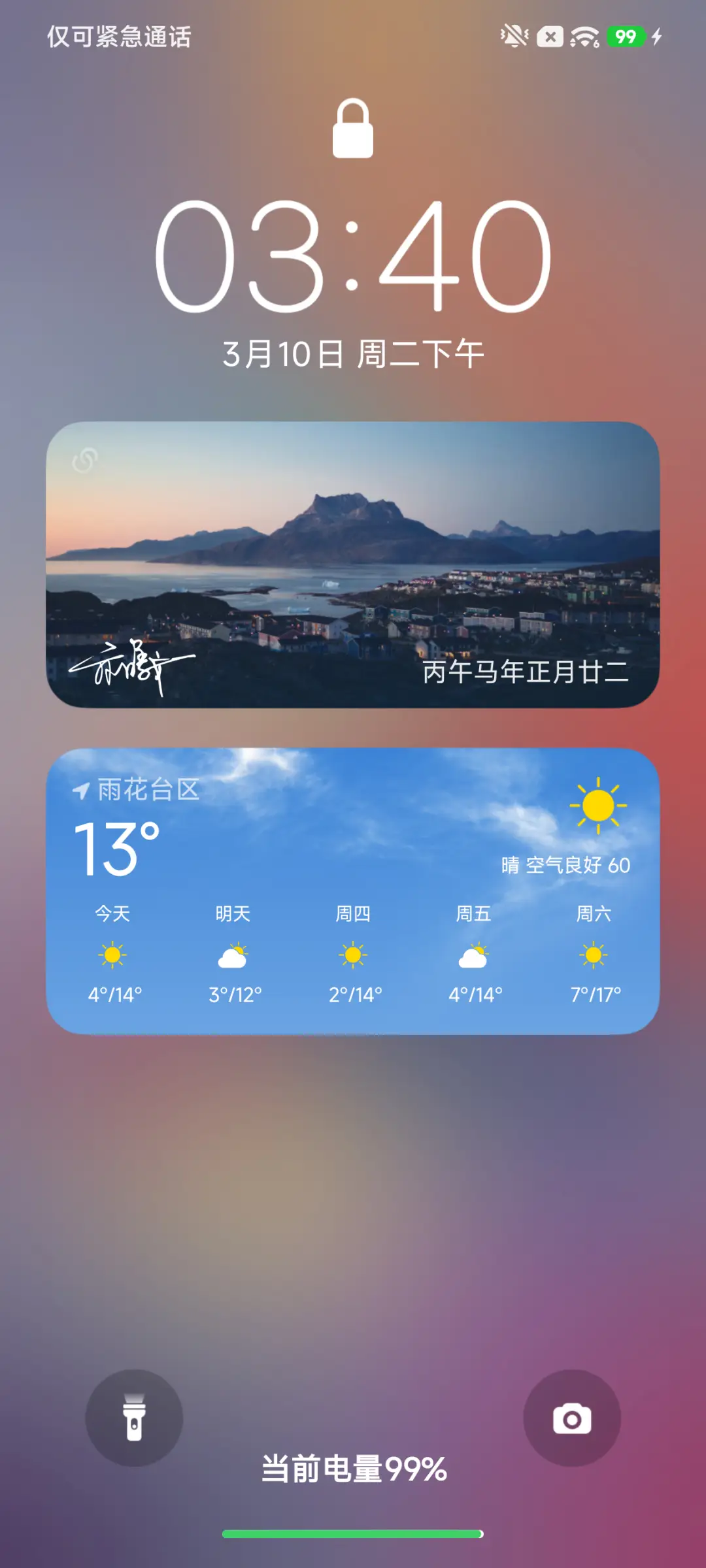Image resolution: width=706 pixels, height=1568 pixels.
Task: Tap the green battery indicator showing 99
Action: tap(624, 37)
